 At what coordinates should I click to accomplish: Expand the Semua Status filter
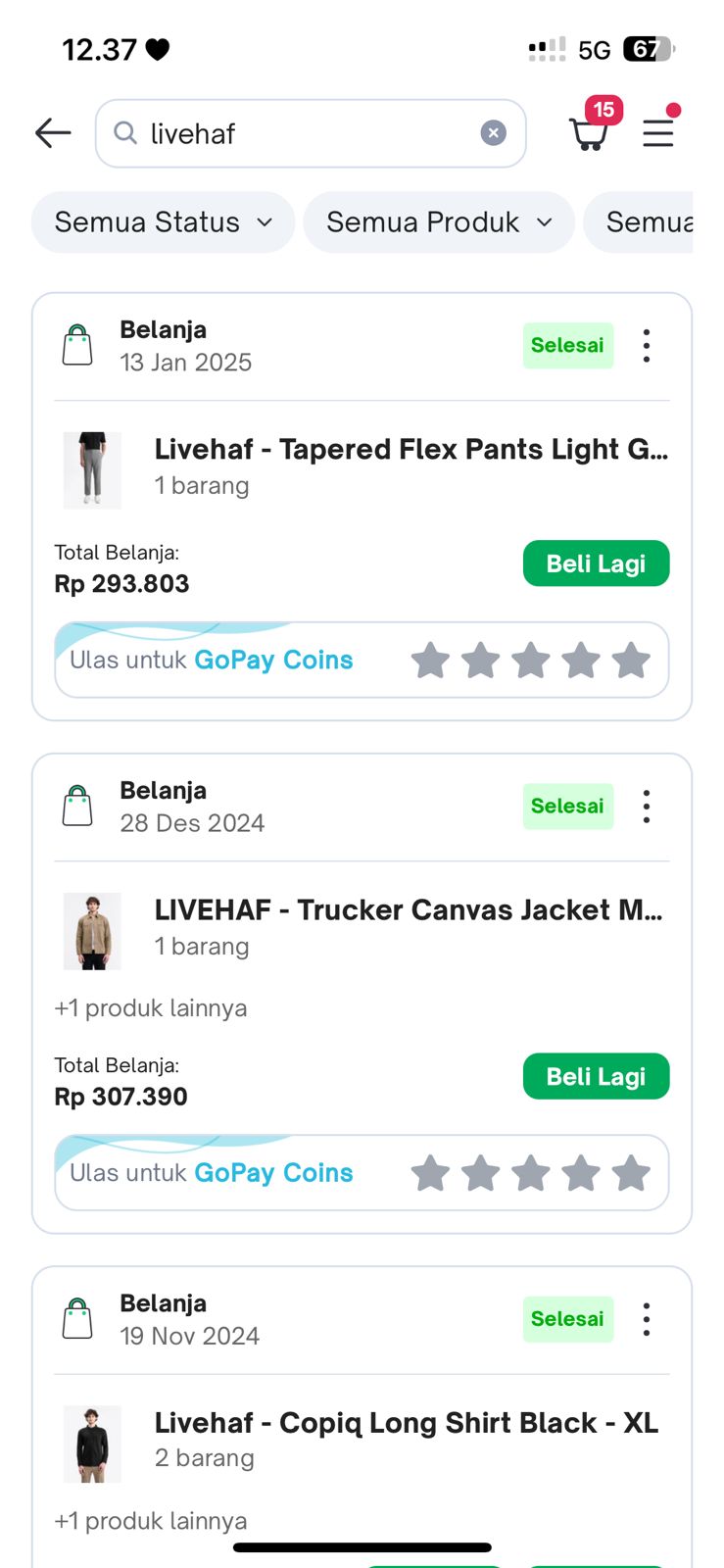tap(163, 222)
